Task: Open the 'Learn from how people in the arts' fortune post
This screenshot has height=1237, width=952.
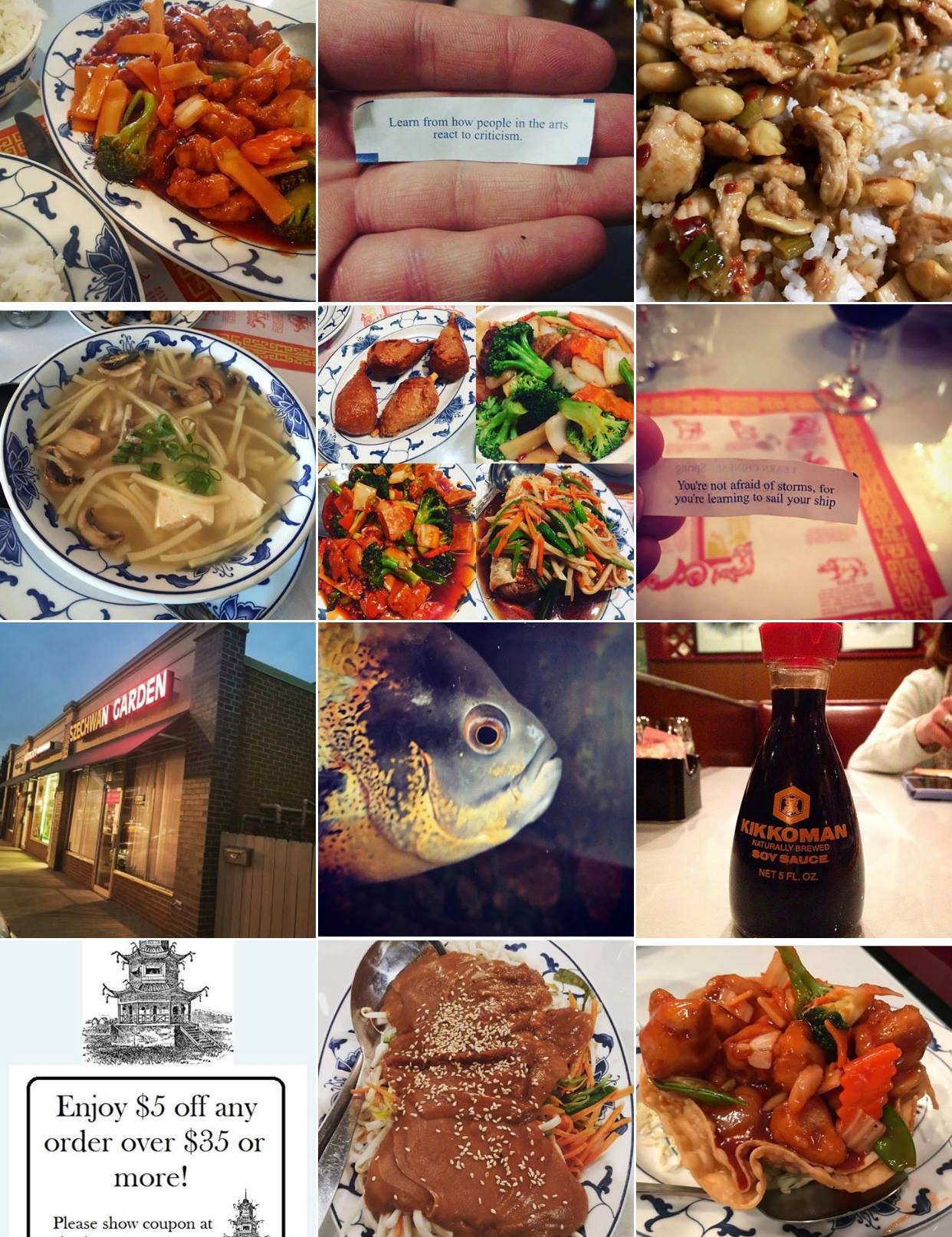Action: pos(476,150)
